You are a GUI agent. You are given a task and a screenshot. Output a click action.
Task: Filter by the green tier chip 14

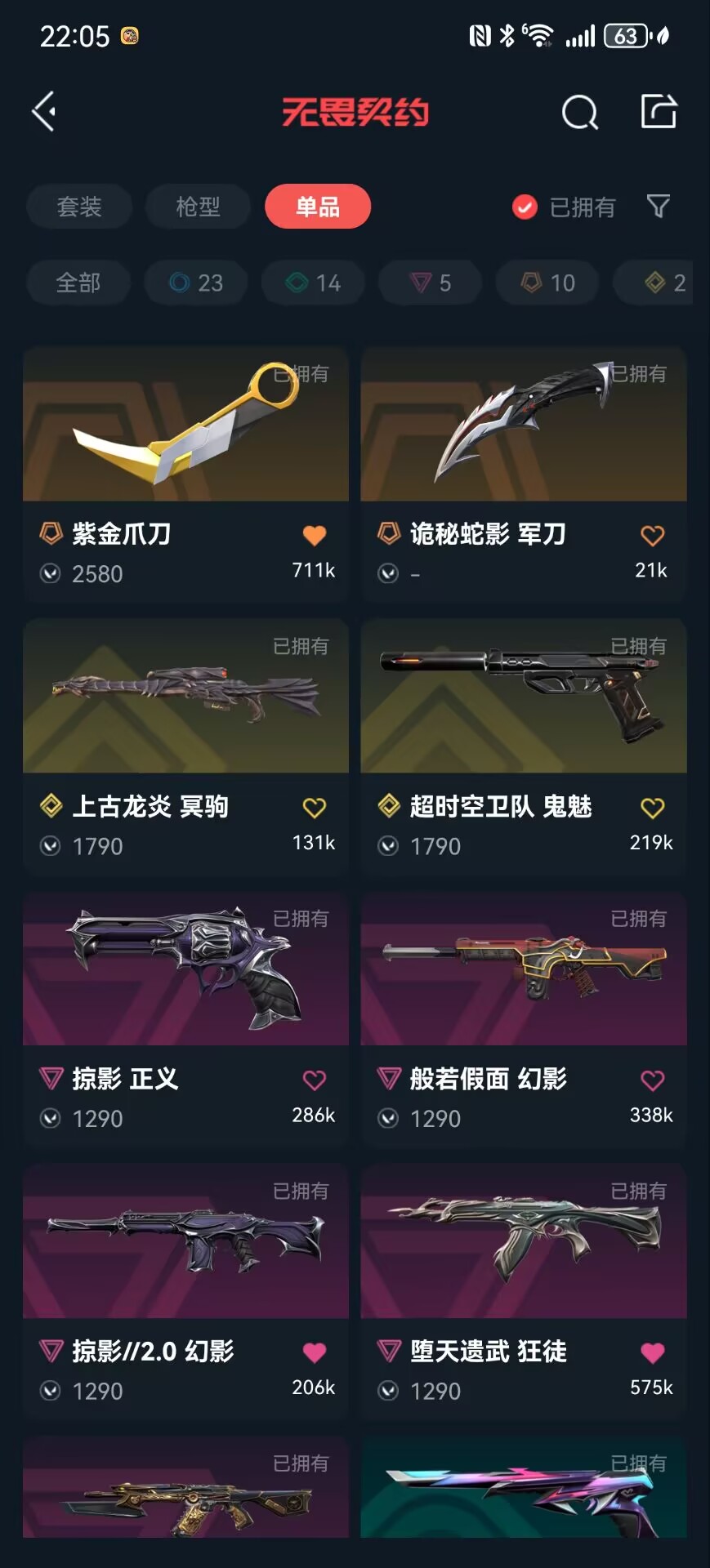click(314, 283)
